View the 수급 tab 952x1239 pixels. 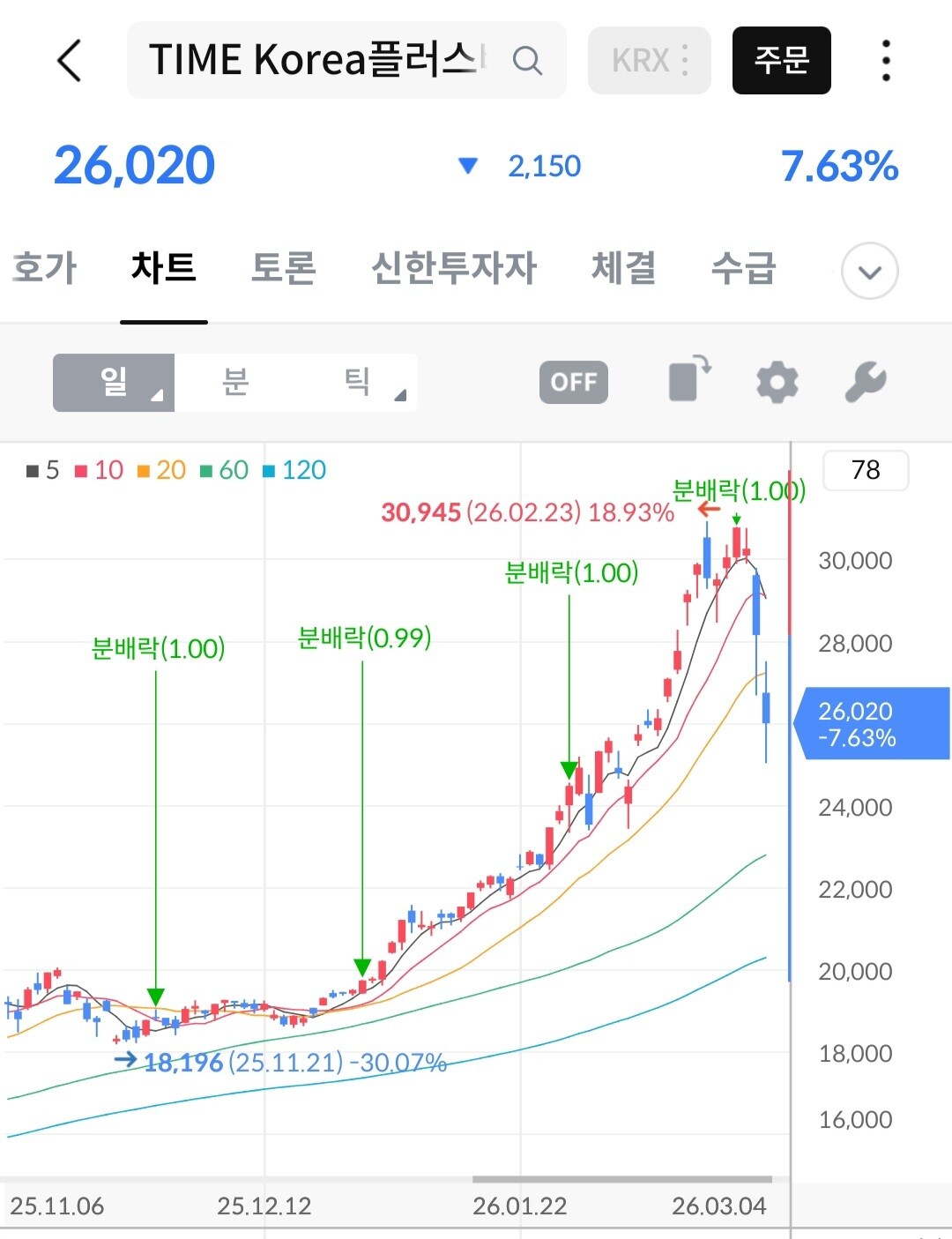pos(744,268)
